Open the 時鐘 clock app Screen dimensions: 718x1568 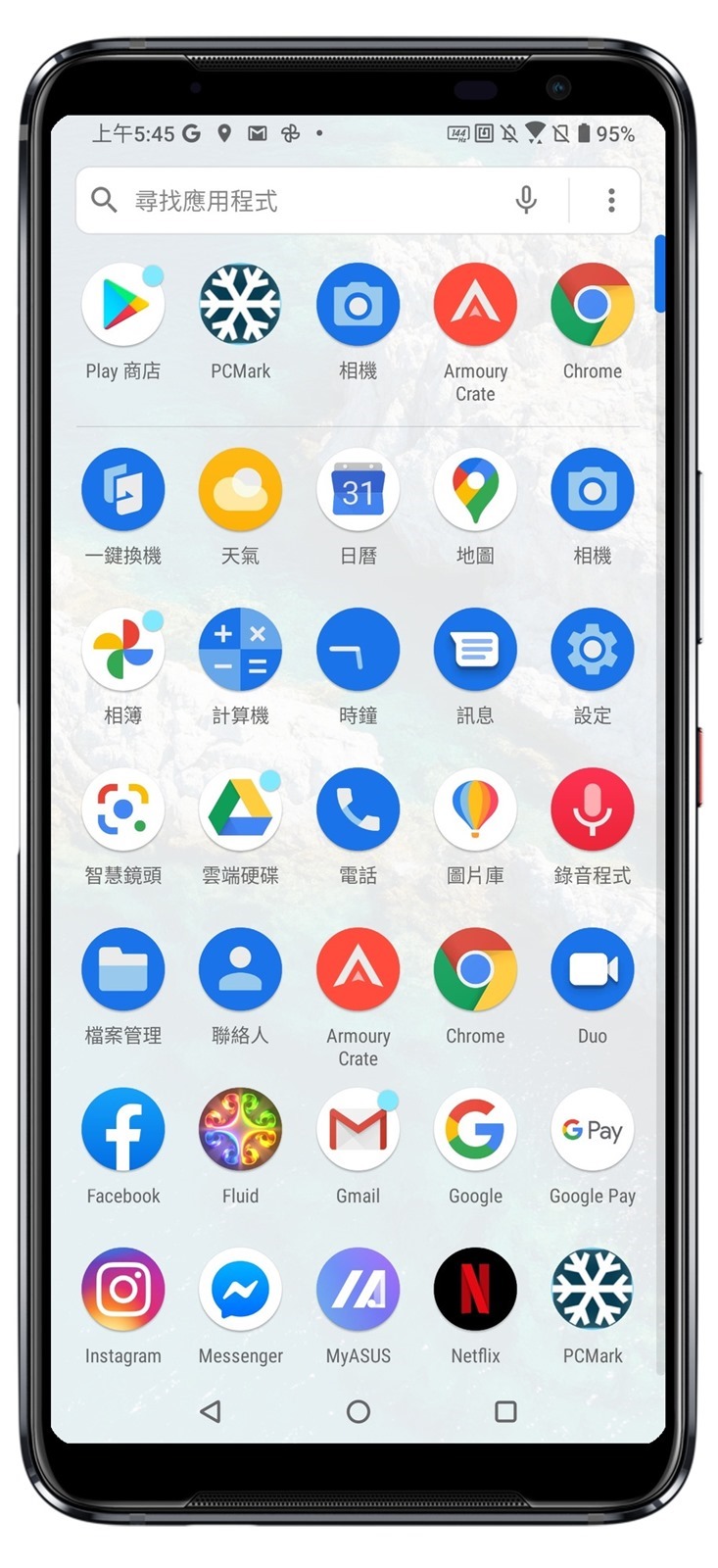[358, 650]
